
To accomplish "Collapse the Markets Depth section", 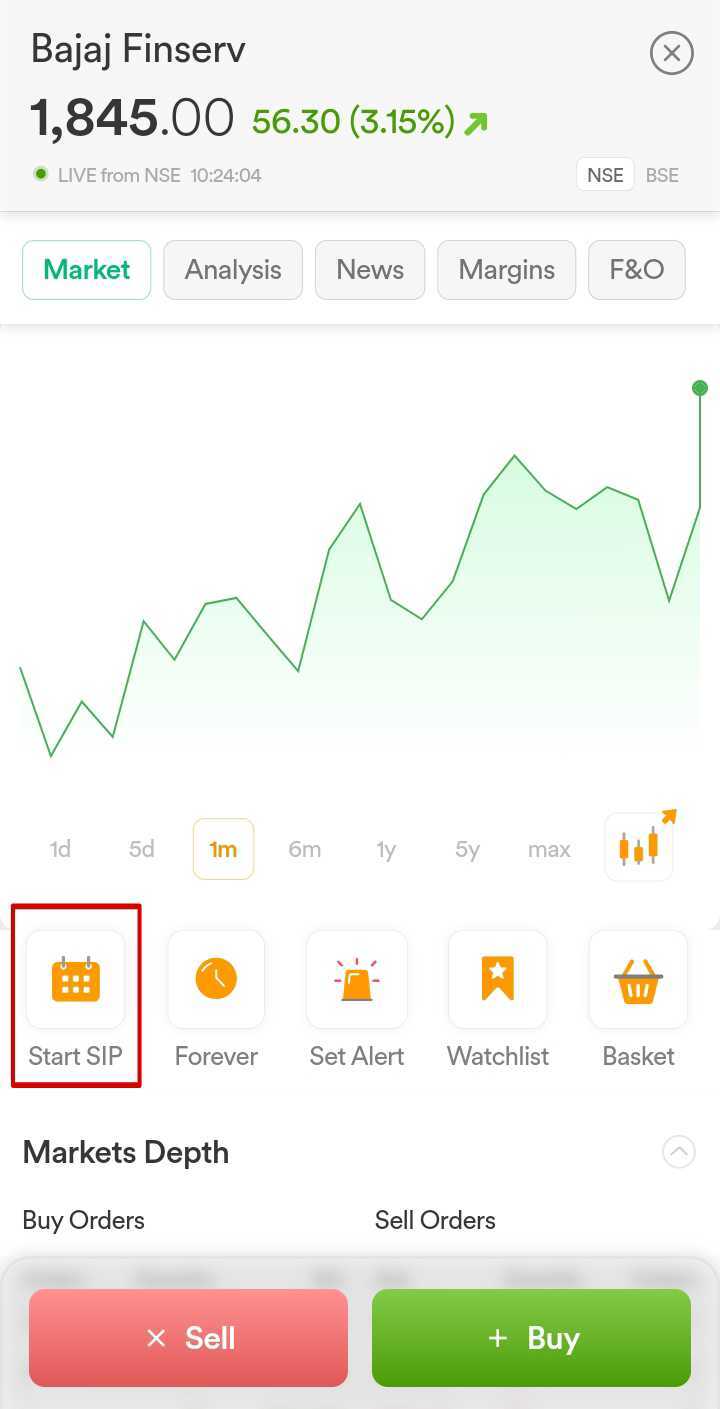I will click(679, 1152).
